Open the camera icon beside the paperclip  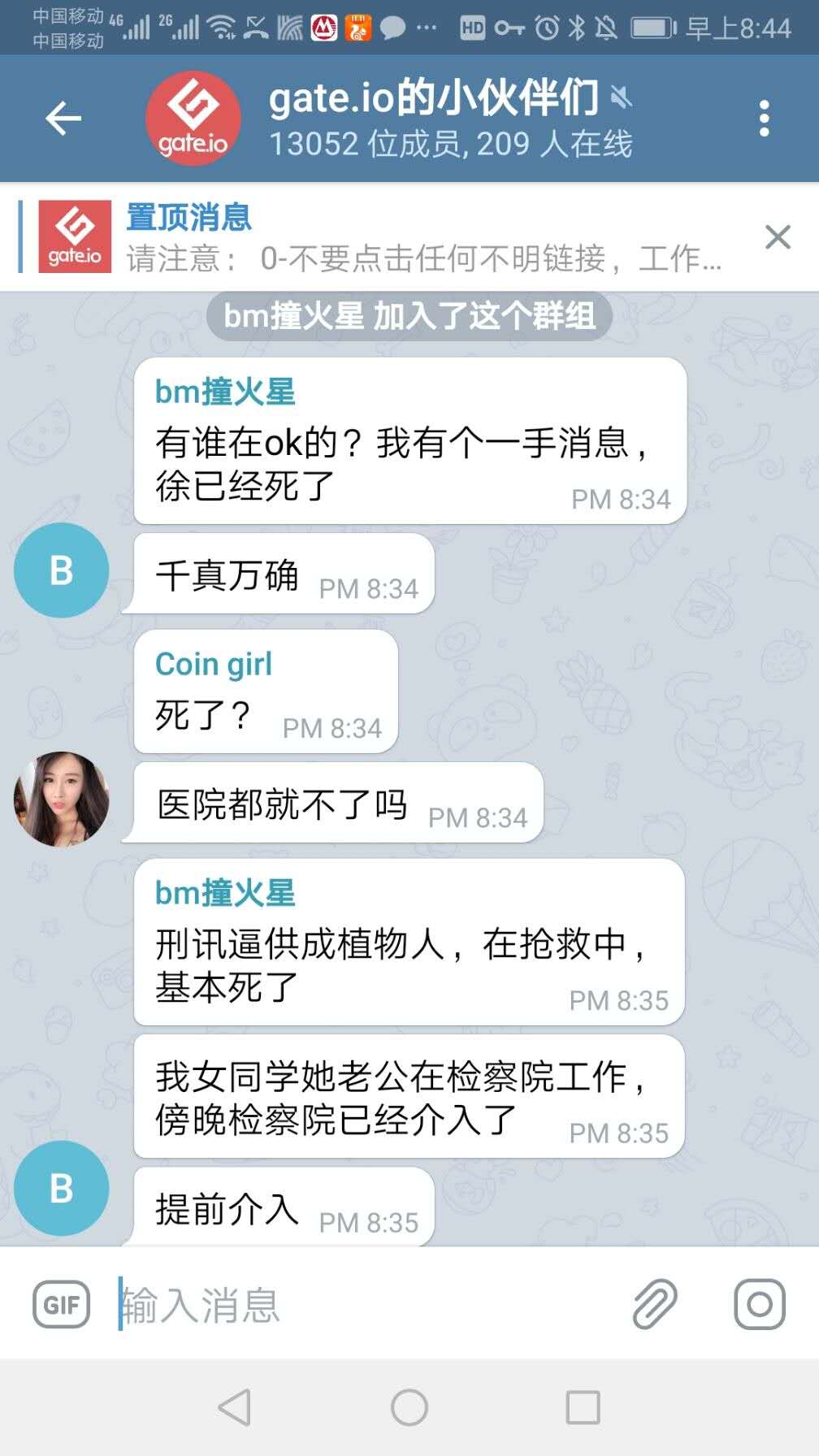(760, 1304)
